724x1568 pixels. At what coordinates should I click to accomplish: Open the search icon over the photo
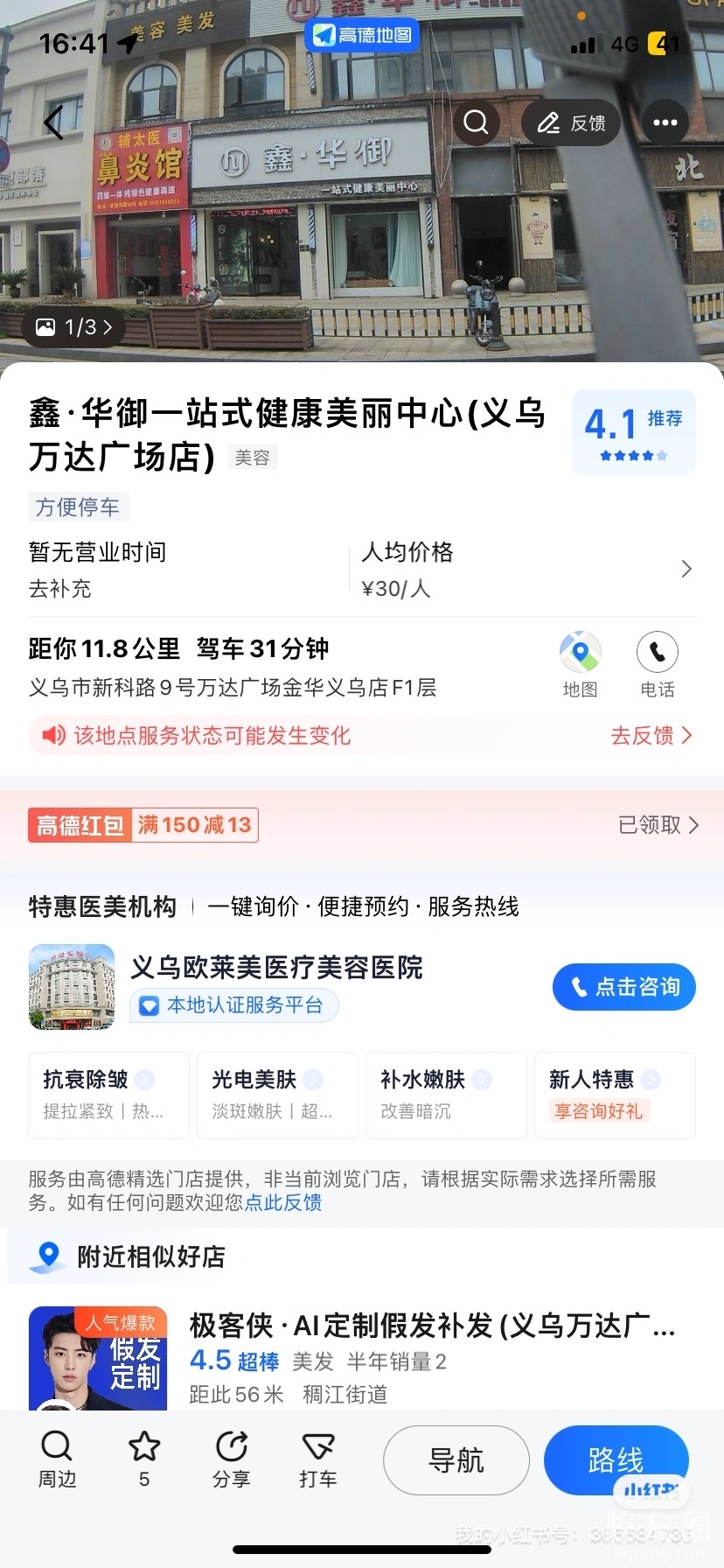coord(476,122)
